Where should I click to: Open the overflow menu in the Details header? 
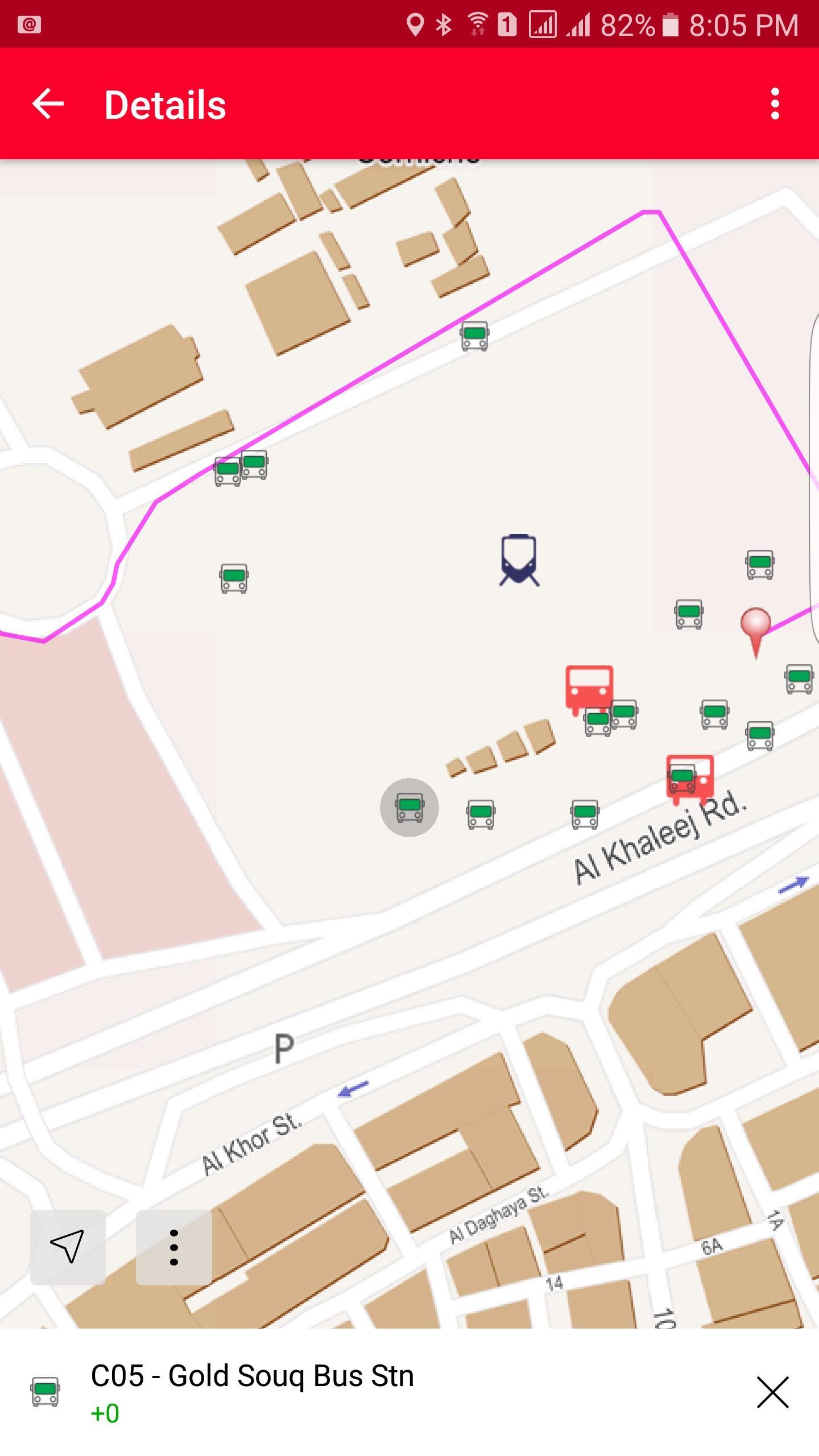(775, 104)
